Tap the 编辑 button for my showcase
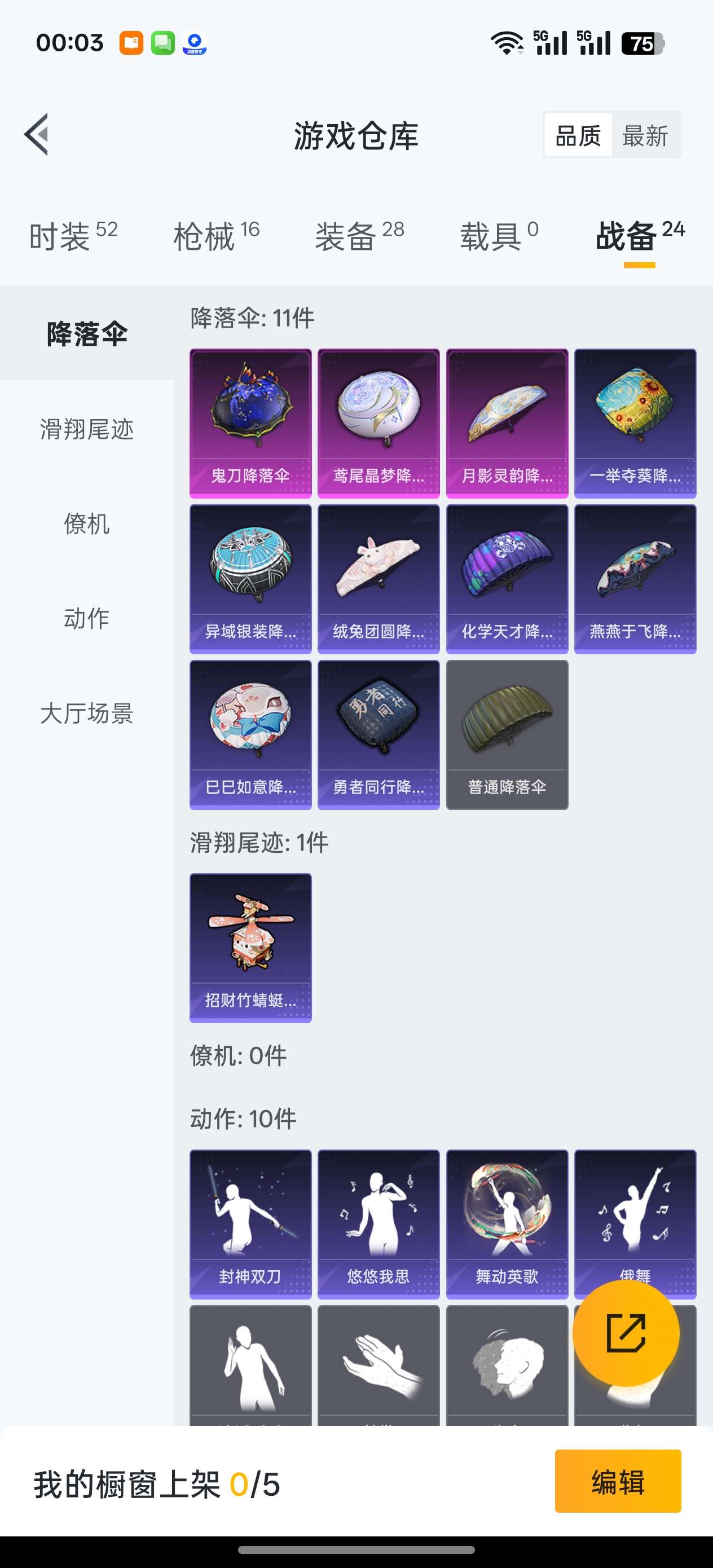713x1568 pixels. [618, 1481]
